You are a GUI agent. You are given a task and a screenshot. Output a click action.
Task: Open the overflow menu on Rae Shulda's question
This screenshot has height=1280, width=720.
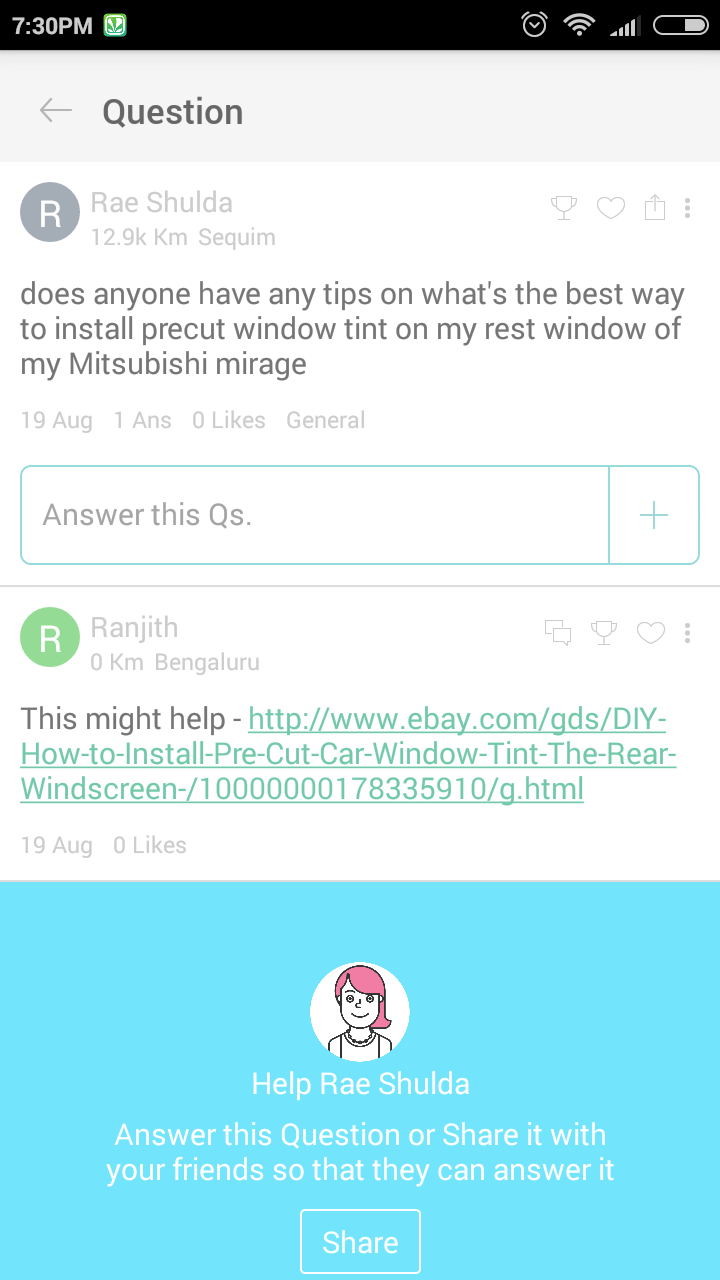pyautogui.click(x=687, y=208)
